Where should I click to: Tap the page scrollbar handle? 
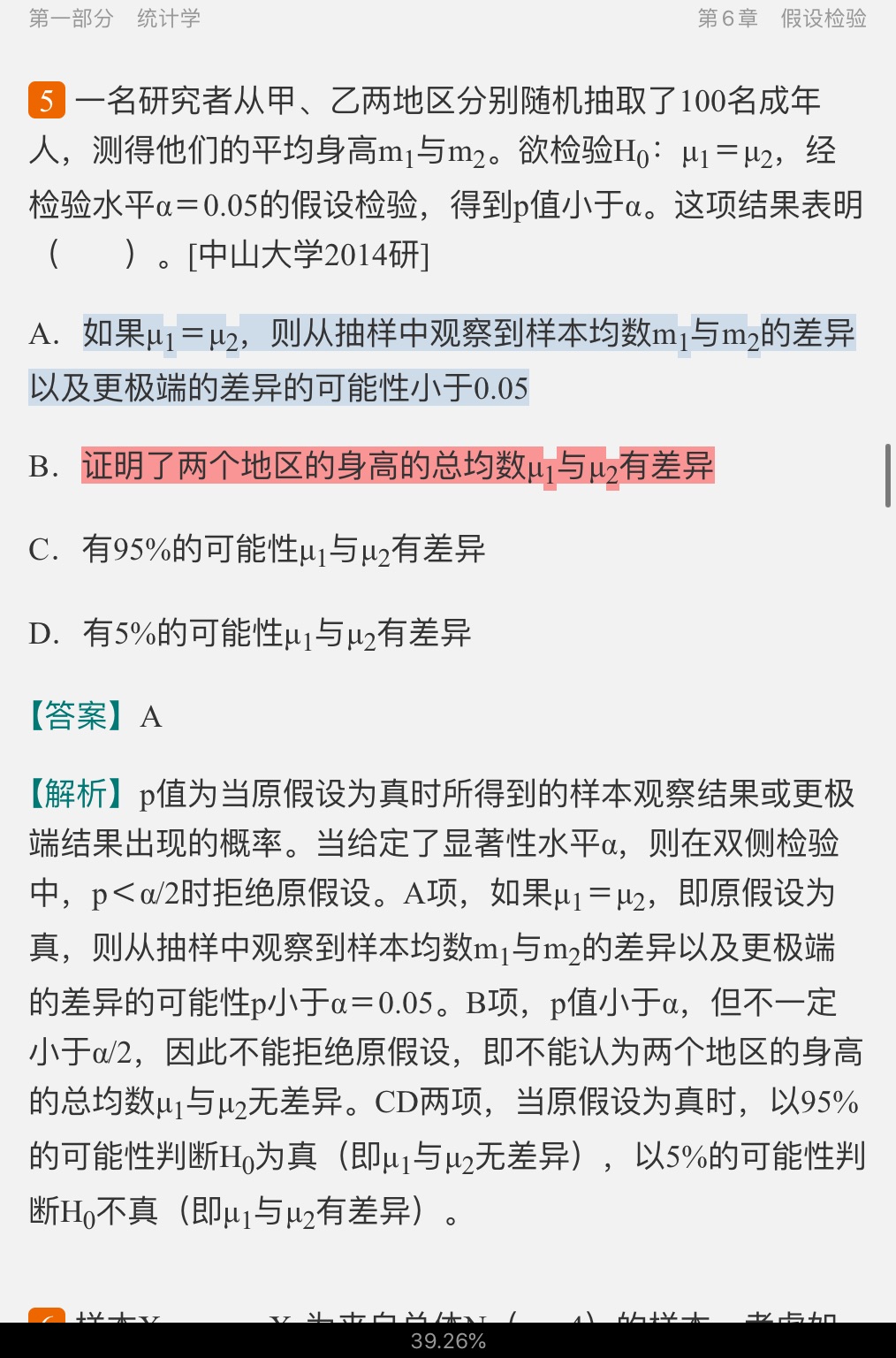click(x=887, y=476)
